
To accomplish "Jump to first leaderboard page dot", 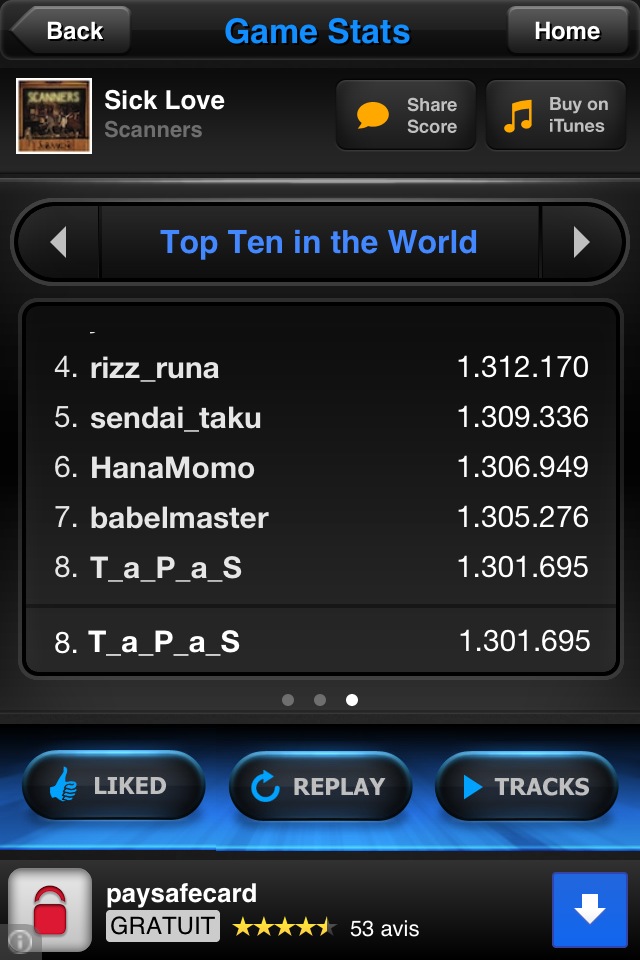I will [288, 700].
